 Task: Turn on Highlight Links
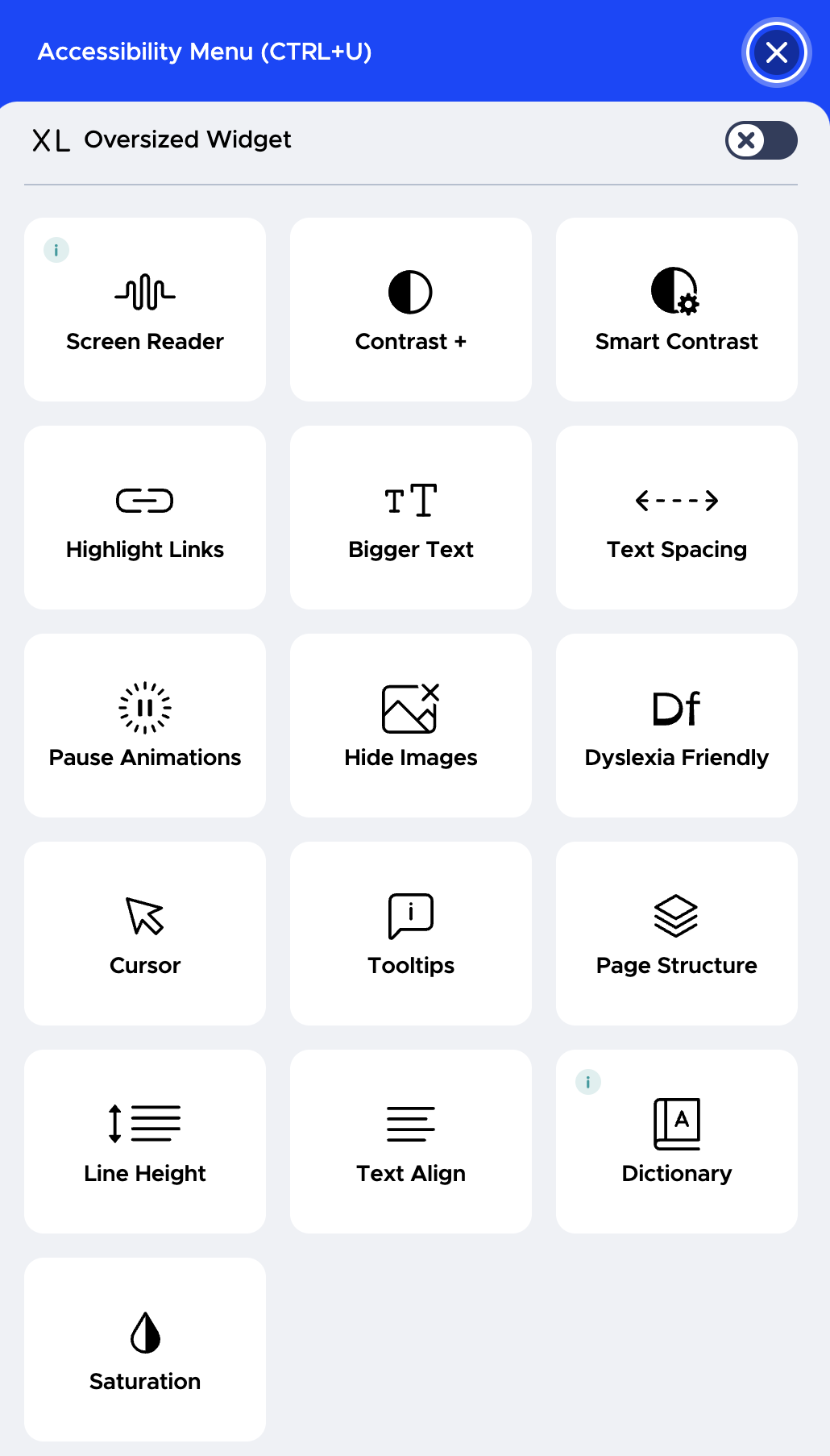pyautogui.click(x=145, y=518)
